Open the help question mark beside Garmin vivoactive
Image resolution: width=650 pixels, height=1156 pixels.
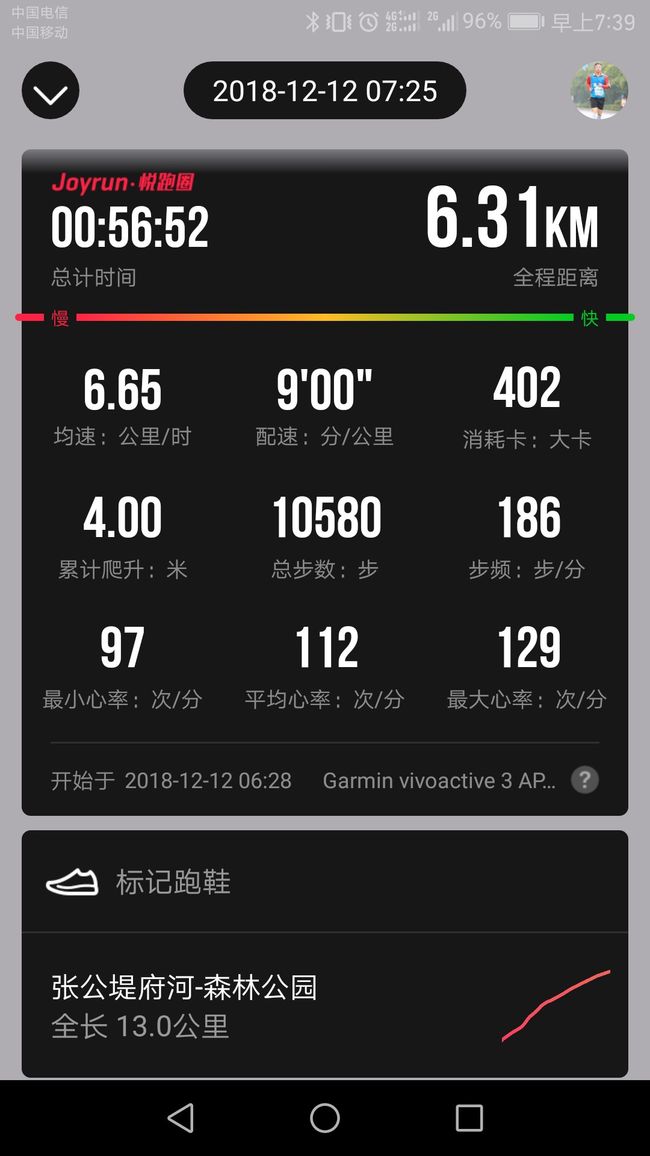tap(585, 780)
